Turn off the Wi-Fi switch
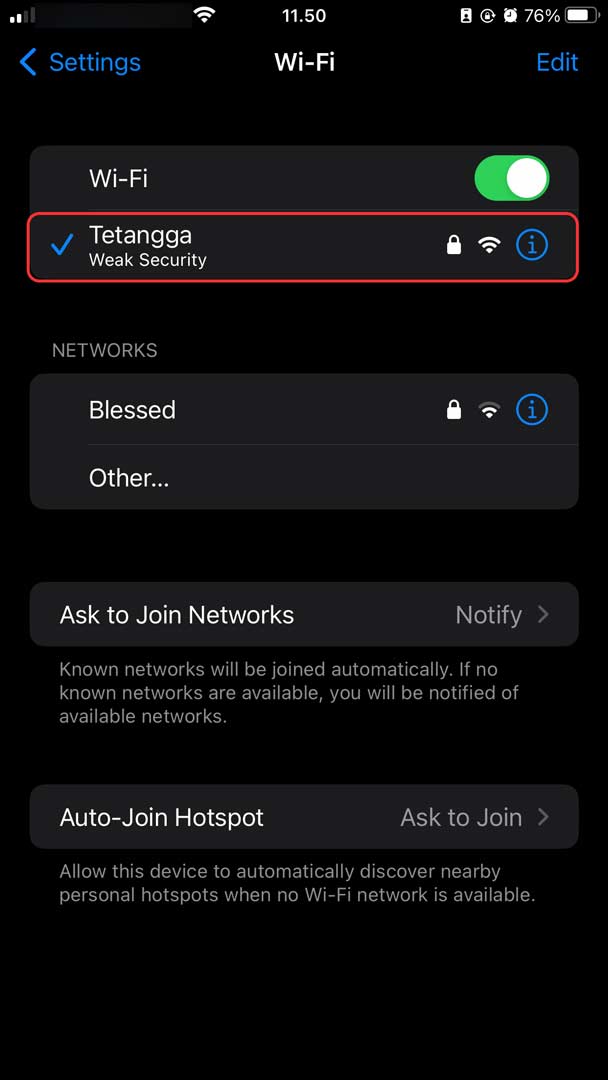Image resolution: width=608 pixels, height=1080 pixels. pyautogui.click(x=511, y=178)
